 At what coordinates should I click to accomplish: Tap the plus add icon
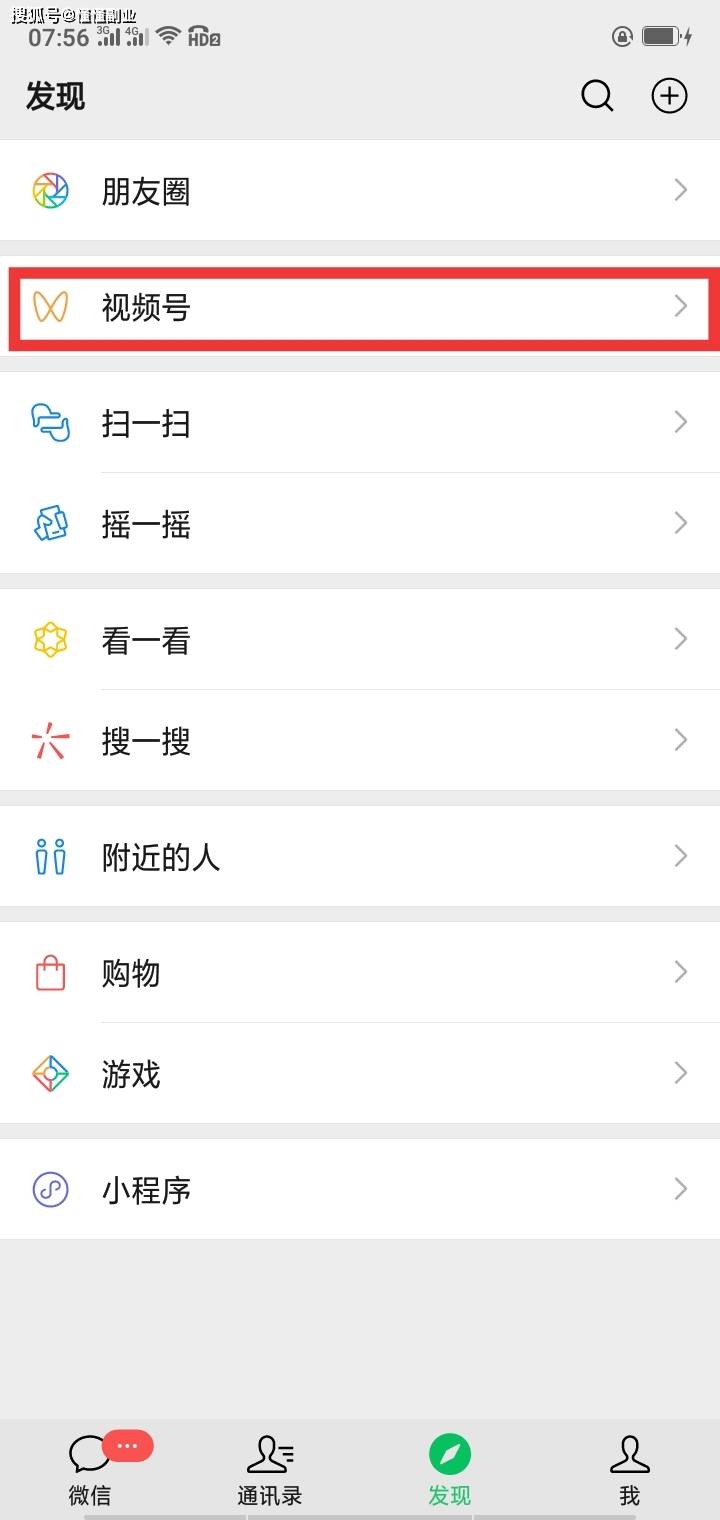coord(669,96)
